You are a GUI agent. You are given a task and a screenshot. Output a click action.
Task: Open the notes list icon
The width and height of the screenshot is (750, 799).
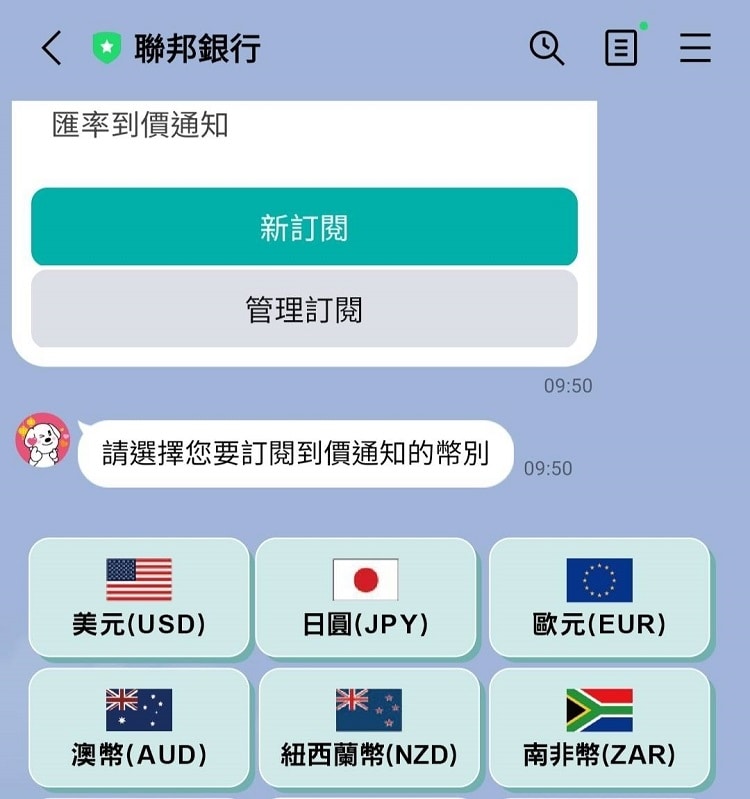pyautogui.click(x=621, y=48)
